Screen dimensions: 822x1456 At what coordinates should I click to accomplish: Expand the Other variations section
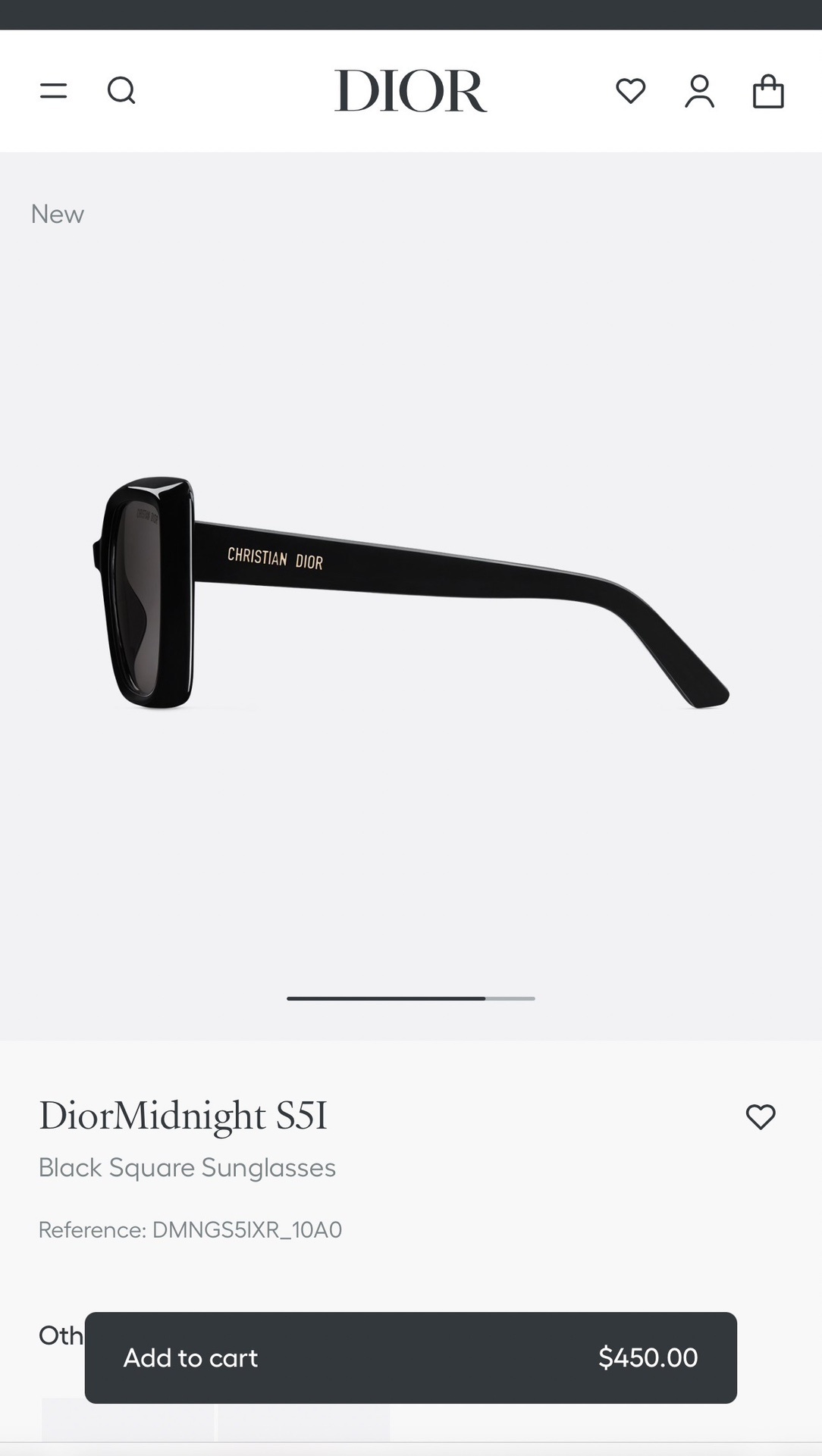click(x=61, y=1336)
